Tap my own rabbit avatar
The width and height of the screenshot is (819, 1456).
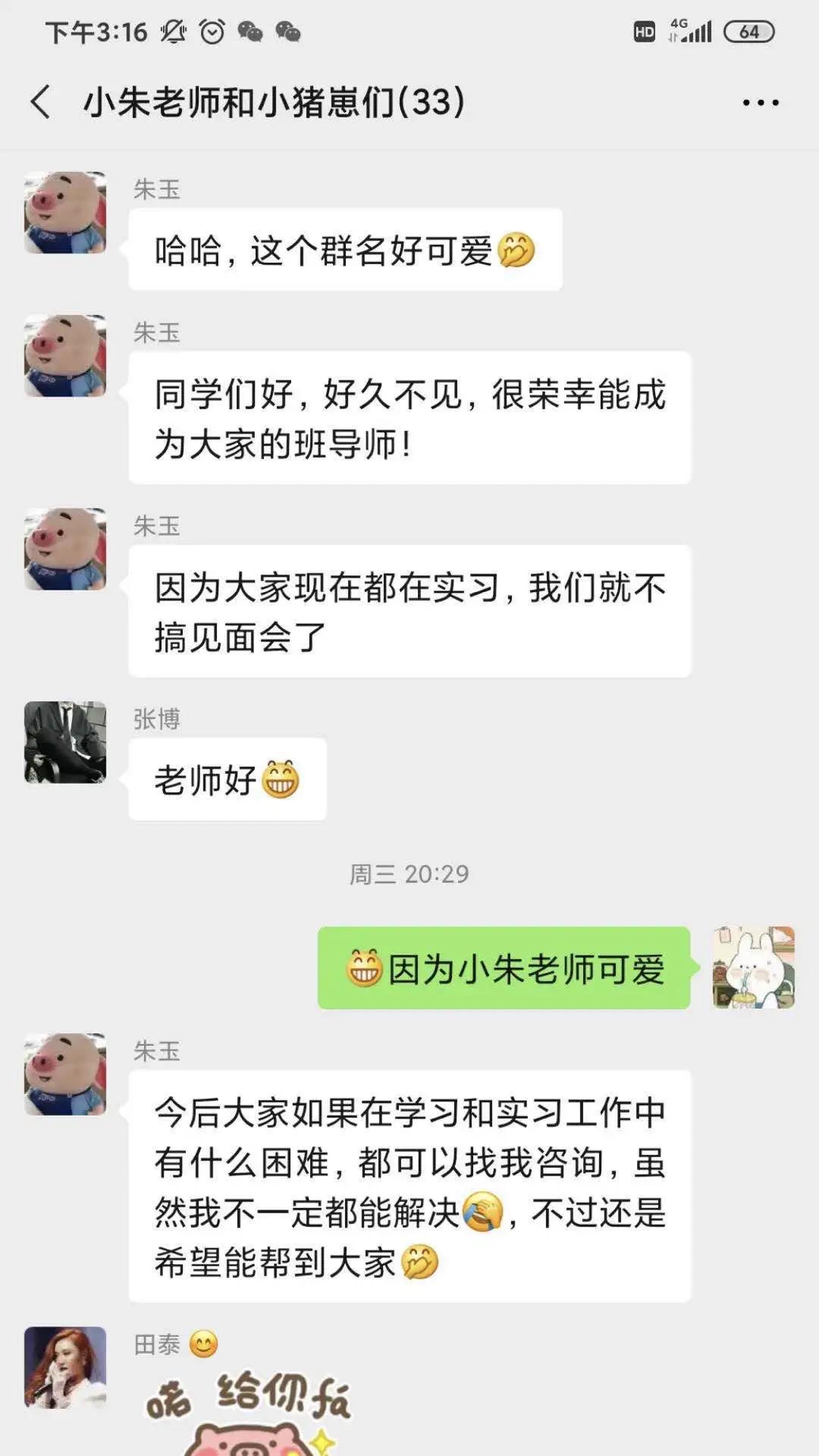click(753, 967)
